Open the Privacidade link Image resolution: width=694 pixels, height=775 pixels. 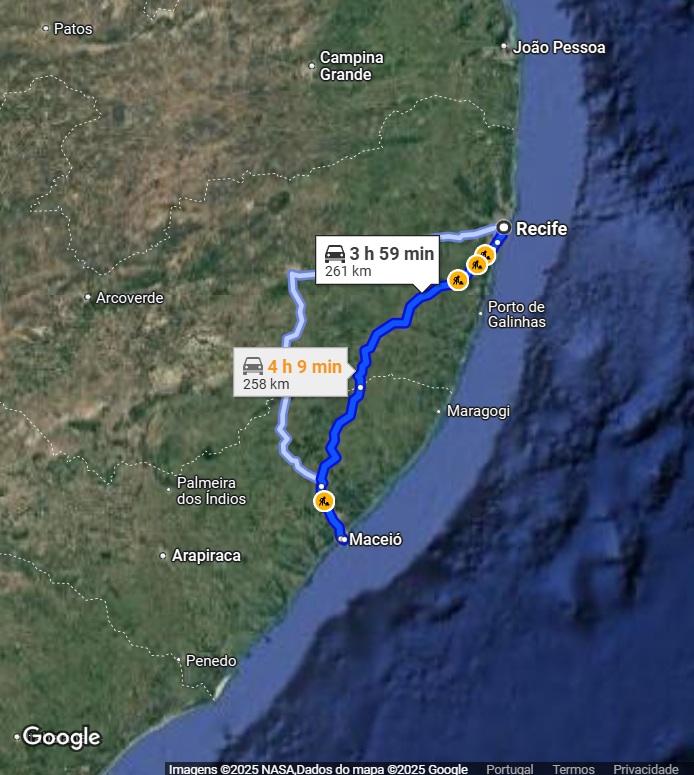645,769
